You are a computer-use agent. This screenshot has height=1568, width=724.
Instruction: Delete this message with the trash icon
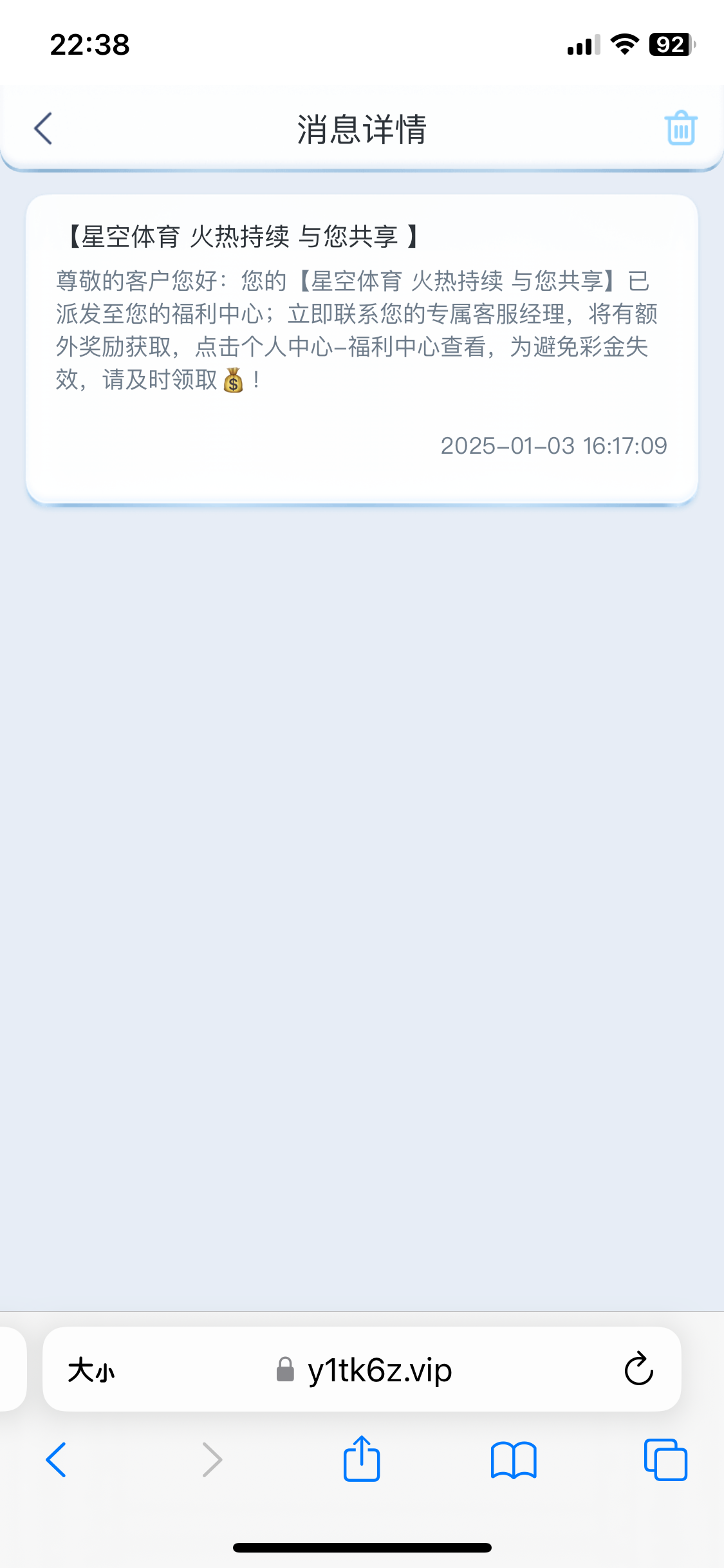(681, 128)
